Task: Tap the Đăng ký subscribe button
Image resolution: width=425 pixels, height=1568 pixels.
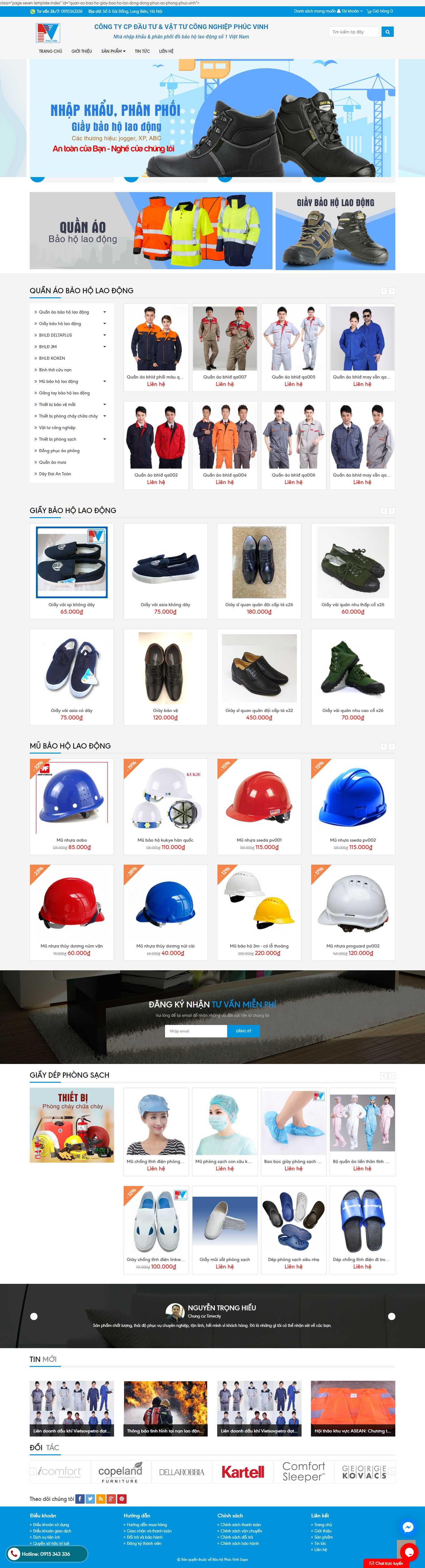Action: 243,1031
